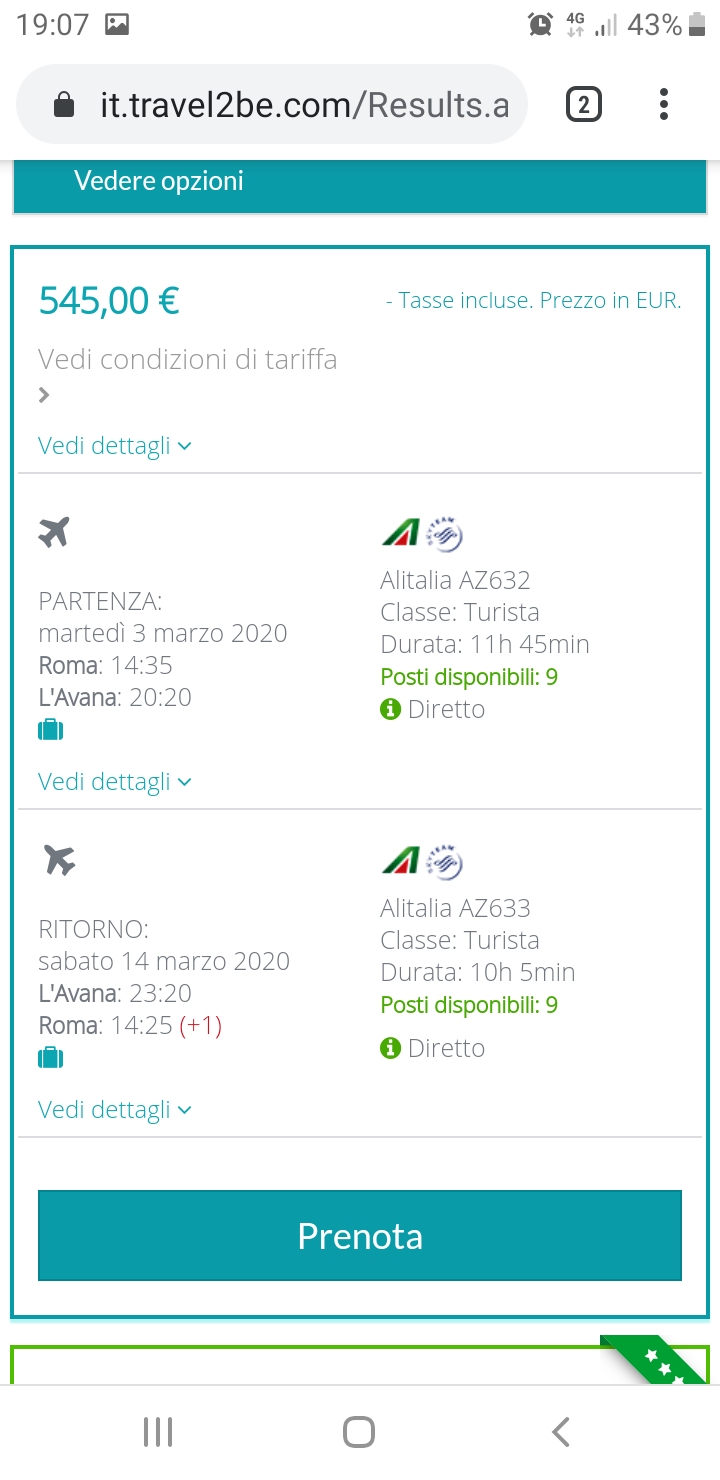Screen dimensions: 720x1480
Task: Expand Vedi dettagli for the return AZ633 flight
Action: point(114,1109)
